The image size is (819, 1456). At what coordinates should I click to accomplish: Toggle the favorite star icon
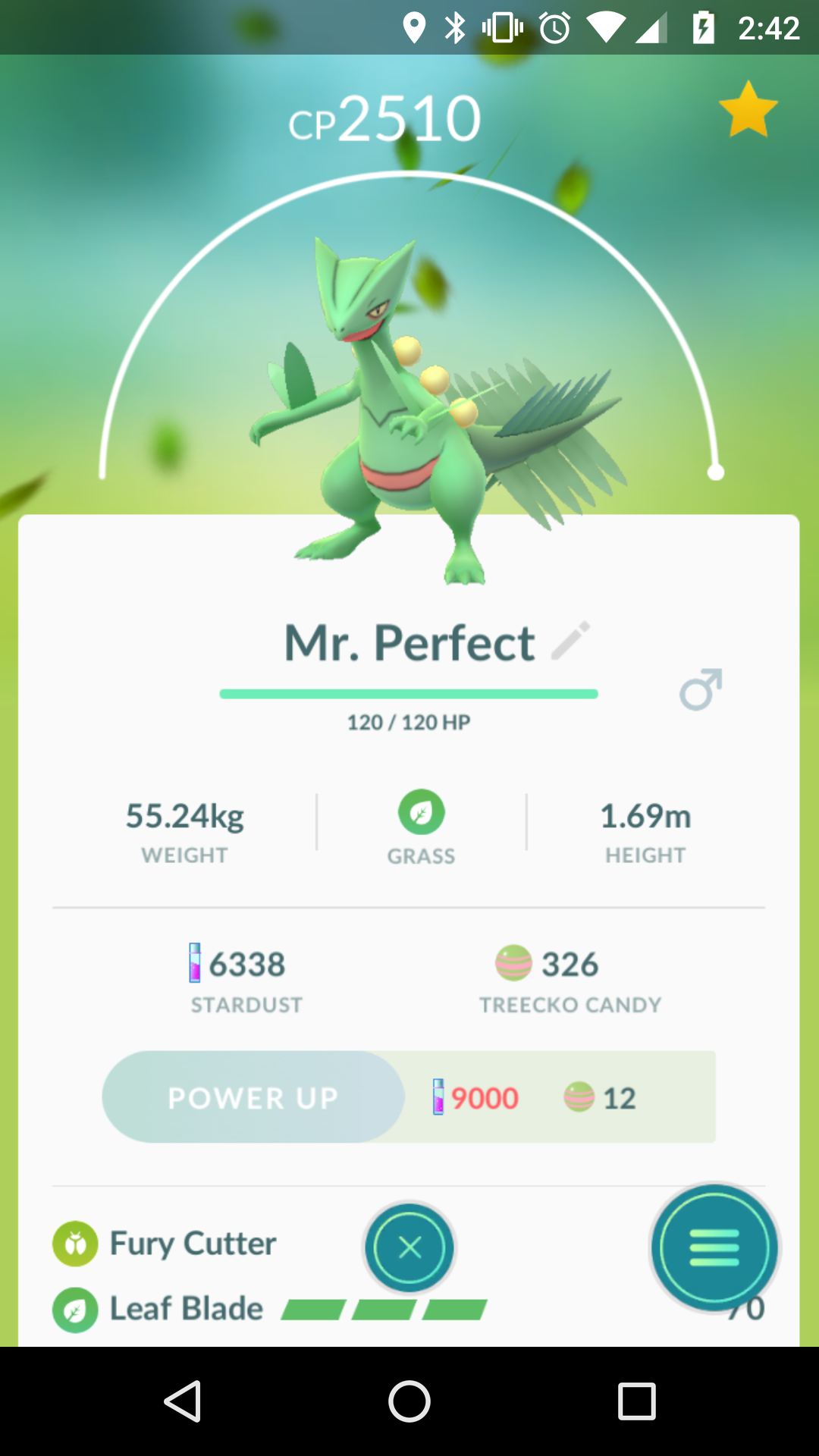point(748,110)
